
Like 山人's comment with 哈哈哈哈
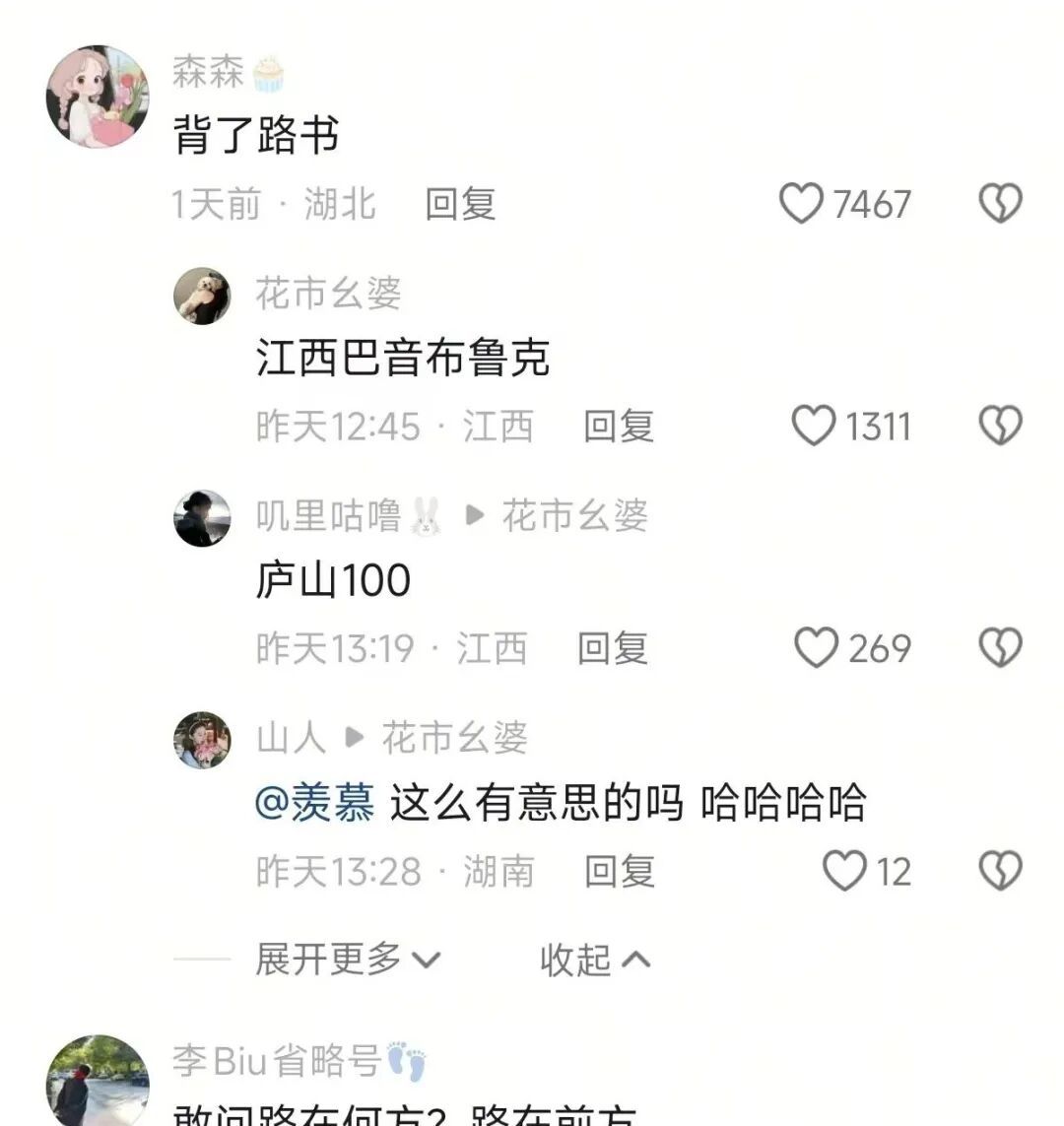tap(843, 871)
